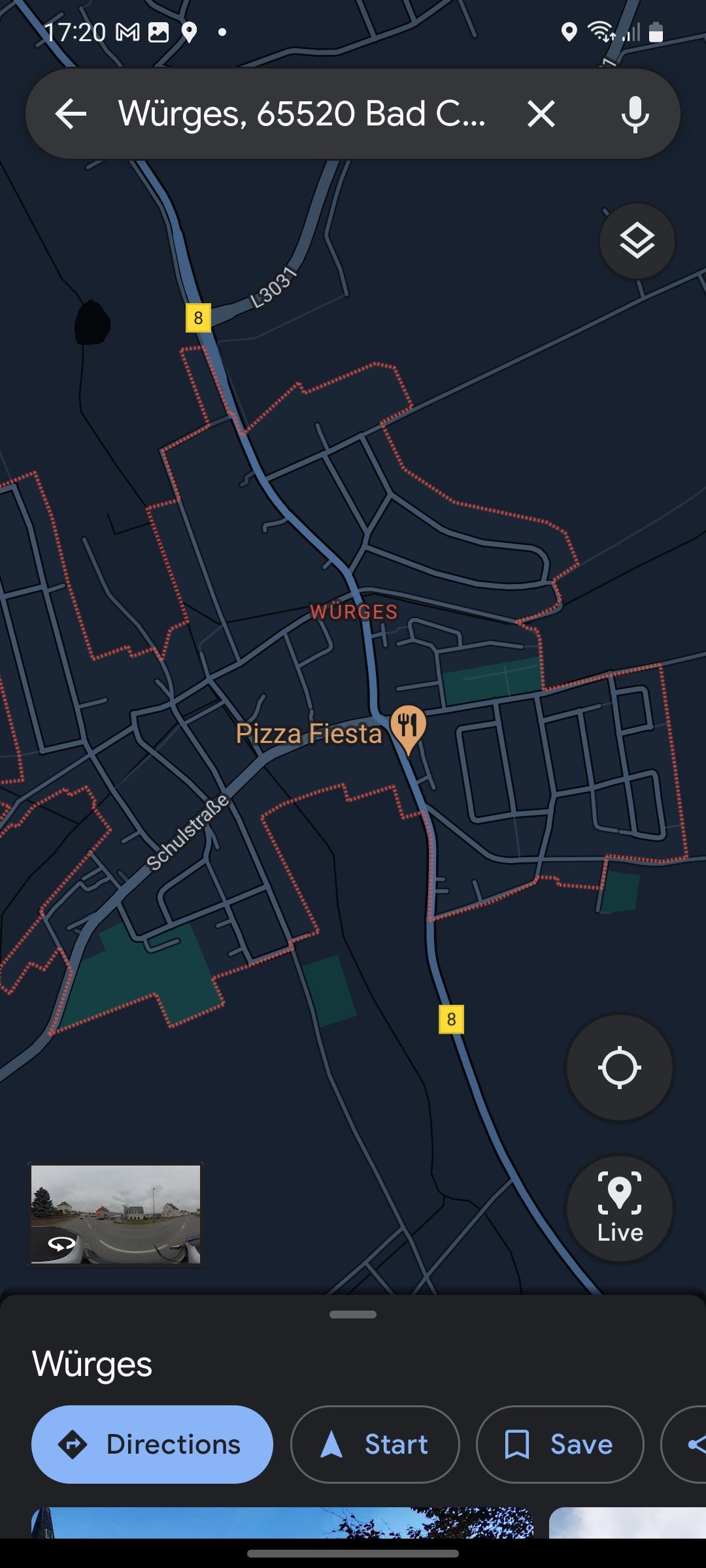
Task: Select the Pizza Fiesta restaurant pin
Action: [409, 728]
